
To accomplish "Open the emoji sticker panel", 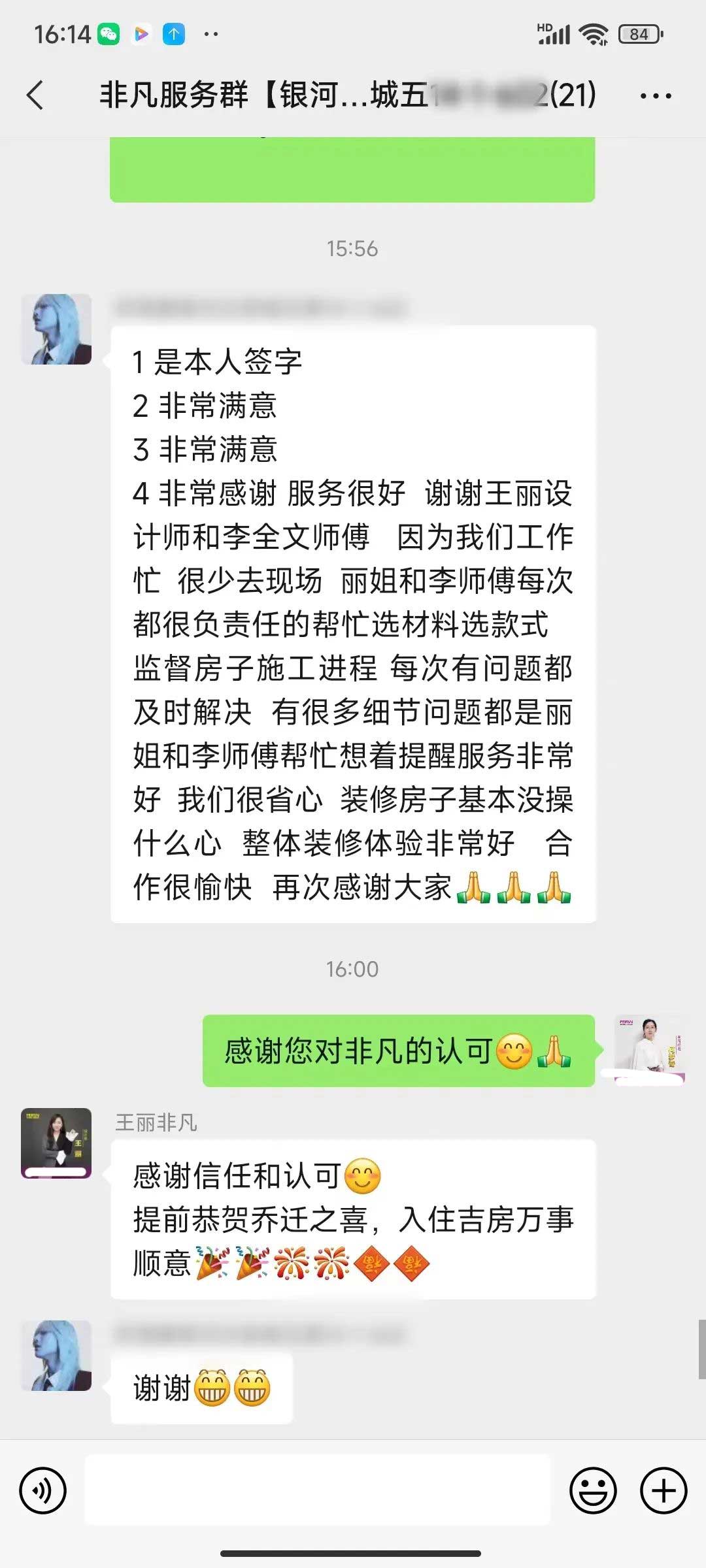I will pos(593,1491).
